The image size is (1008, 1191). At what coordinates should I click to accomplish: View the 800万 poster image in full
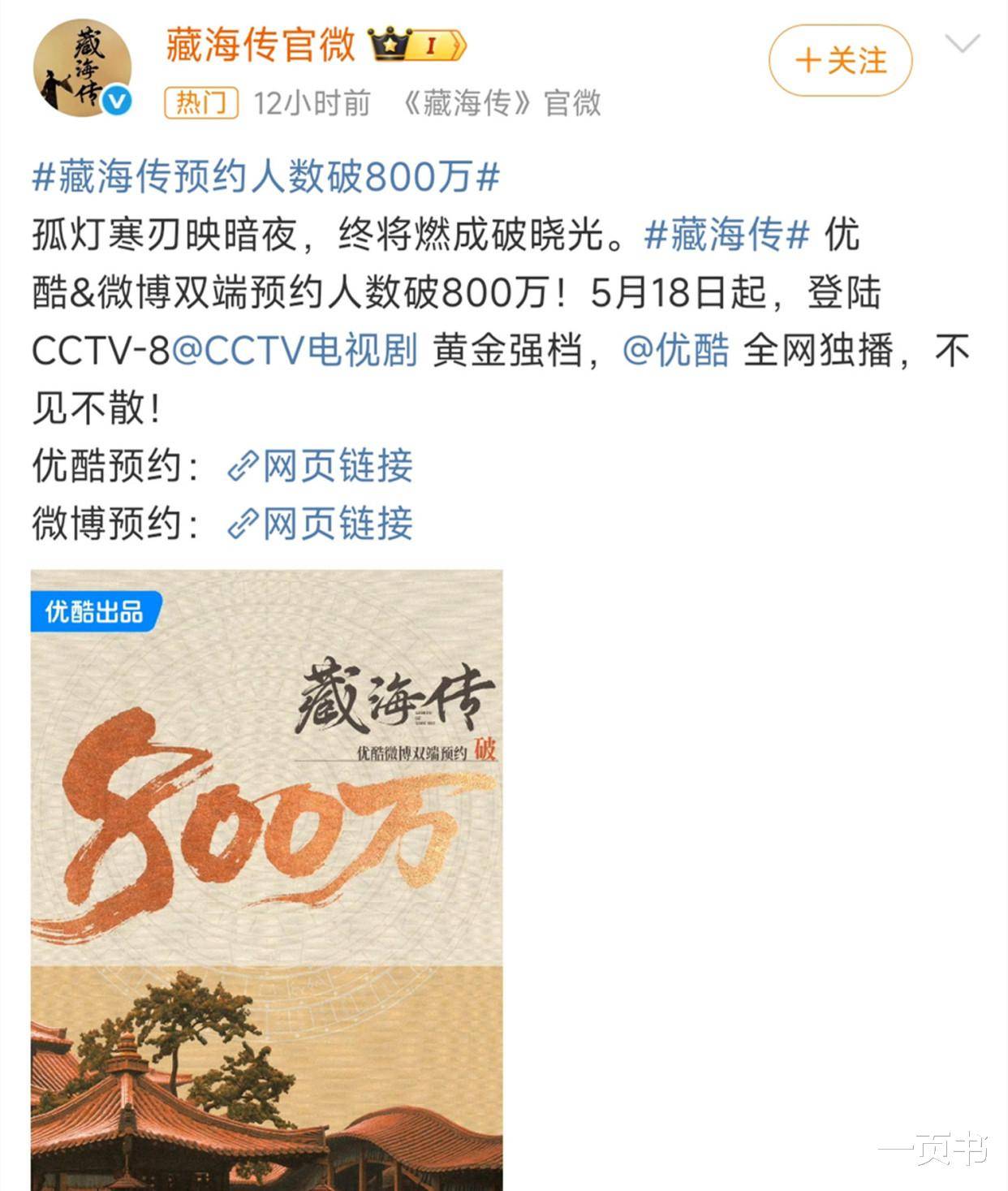266,877
